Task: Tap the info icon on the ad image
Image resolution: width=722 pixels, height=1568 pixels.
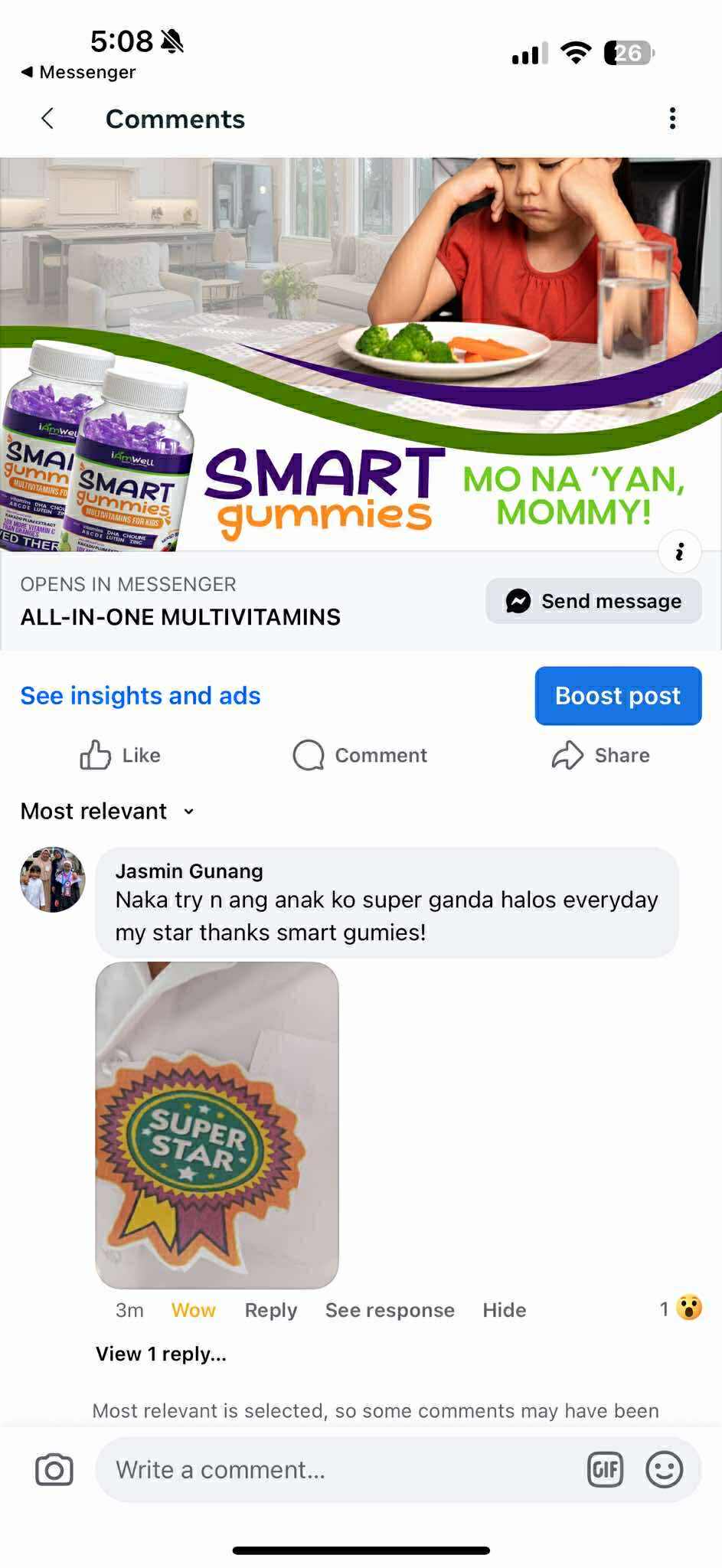Action: pyautogui.click(x=679, y=552)
